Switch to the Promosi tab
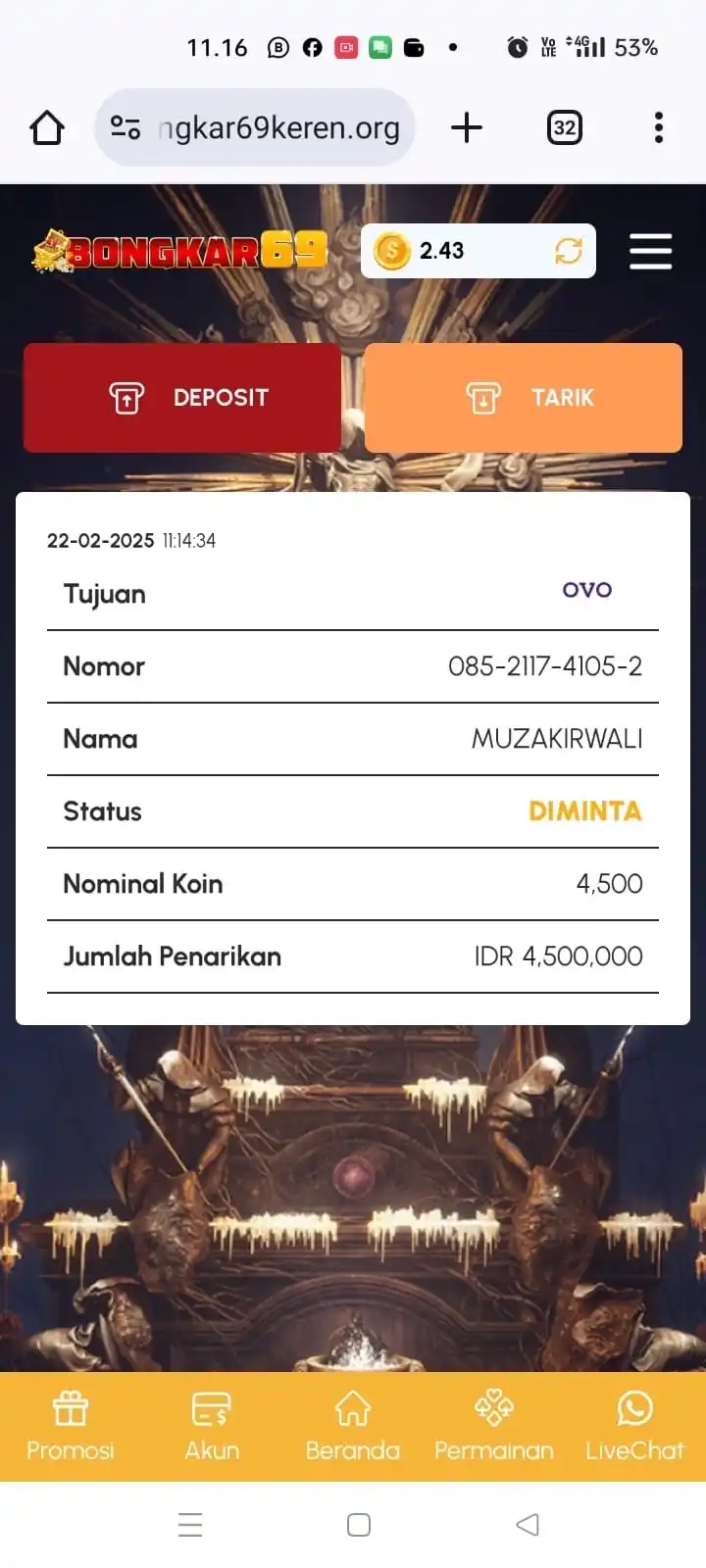This screenshot has width=706, height=1568. [71, 1427]
